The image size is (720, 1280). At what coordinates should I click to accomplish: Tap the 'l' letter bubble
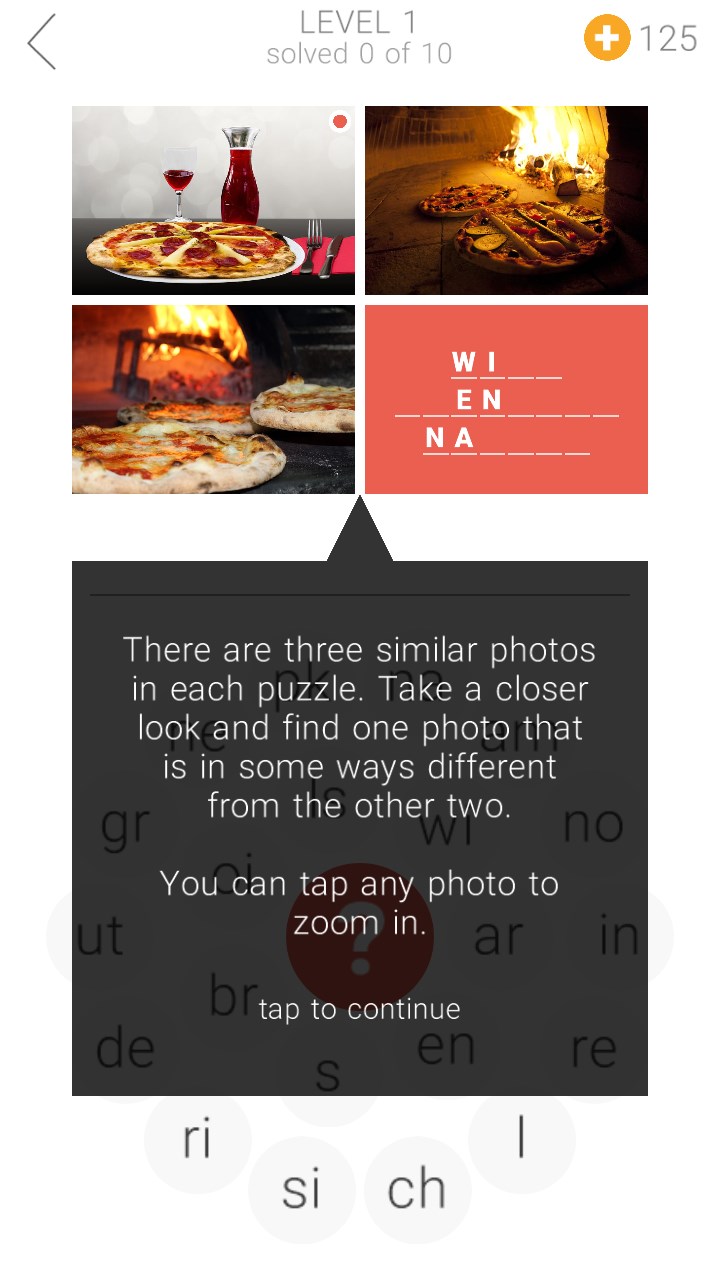(x=521, y=1140)
